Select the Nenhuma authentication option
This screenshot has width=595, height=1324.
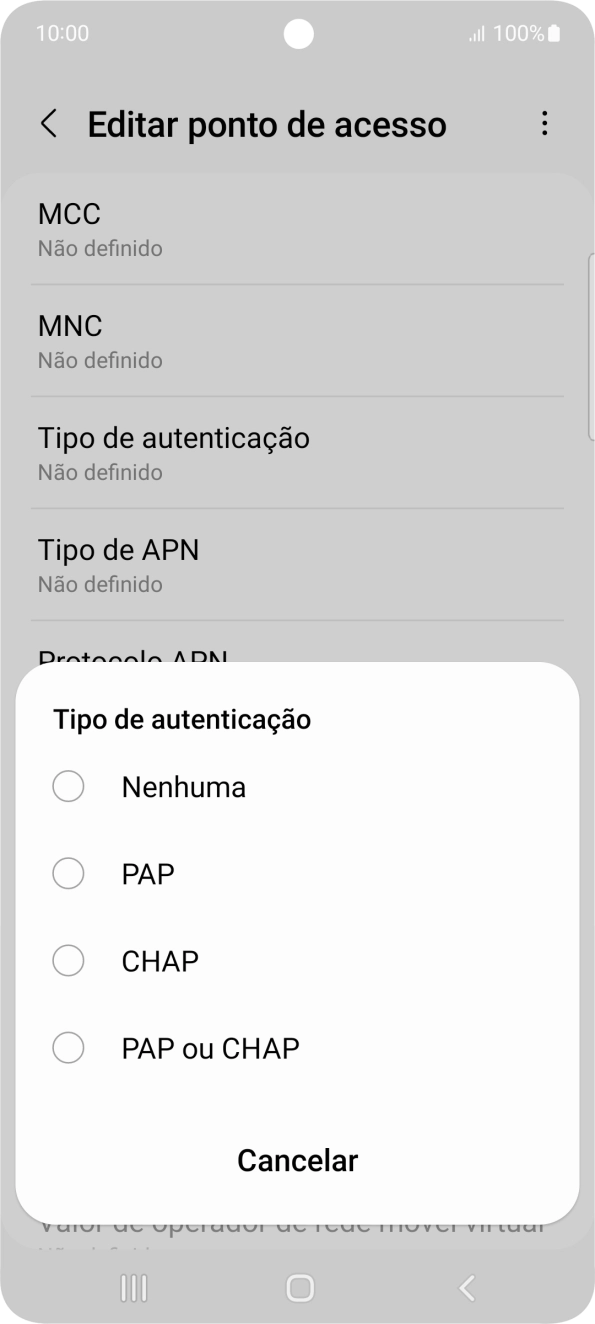click(297, 787)
